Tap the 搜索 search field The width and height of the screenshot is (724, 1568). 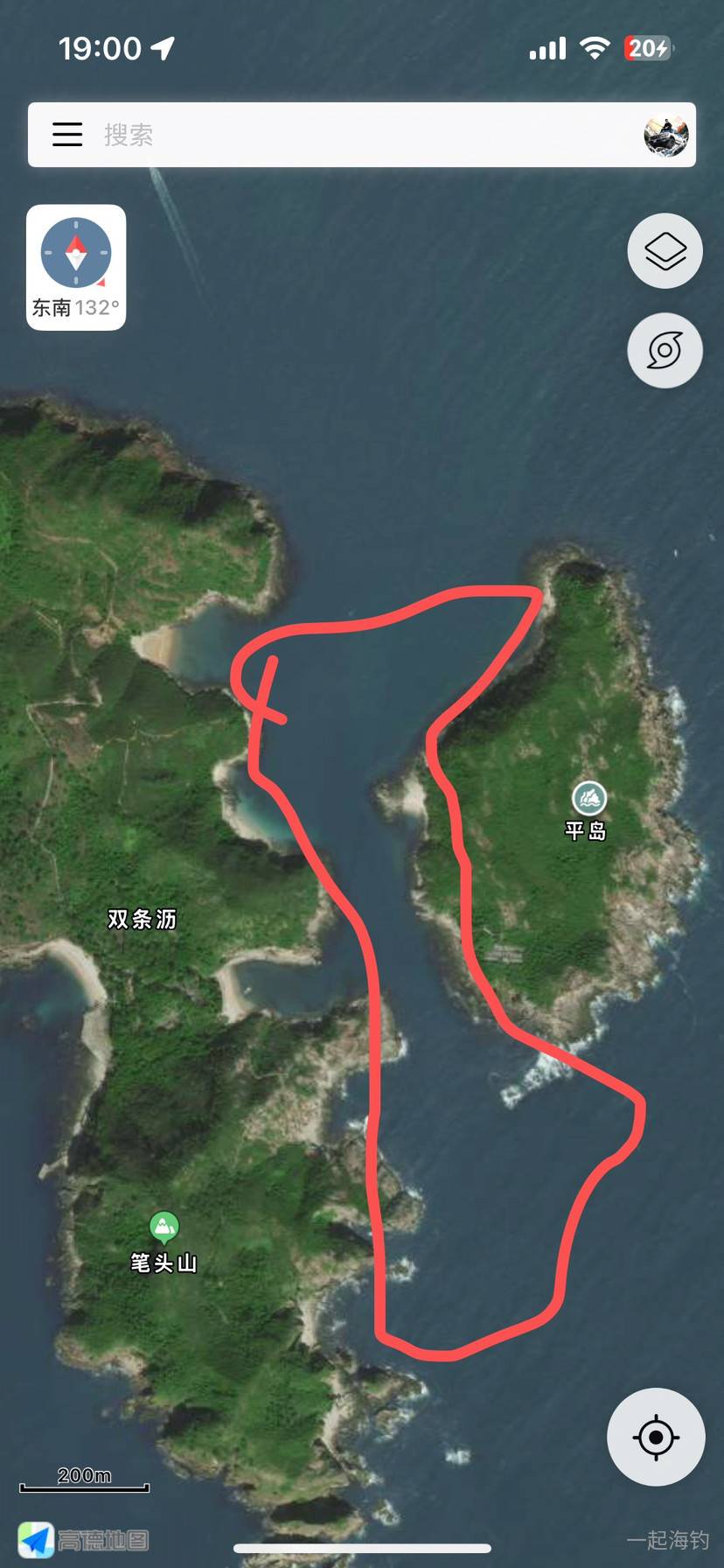pyautogui.click(x=350, y=135)
